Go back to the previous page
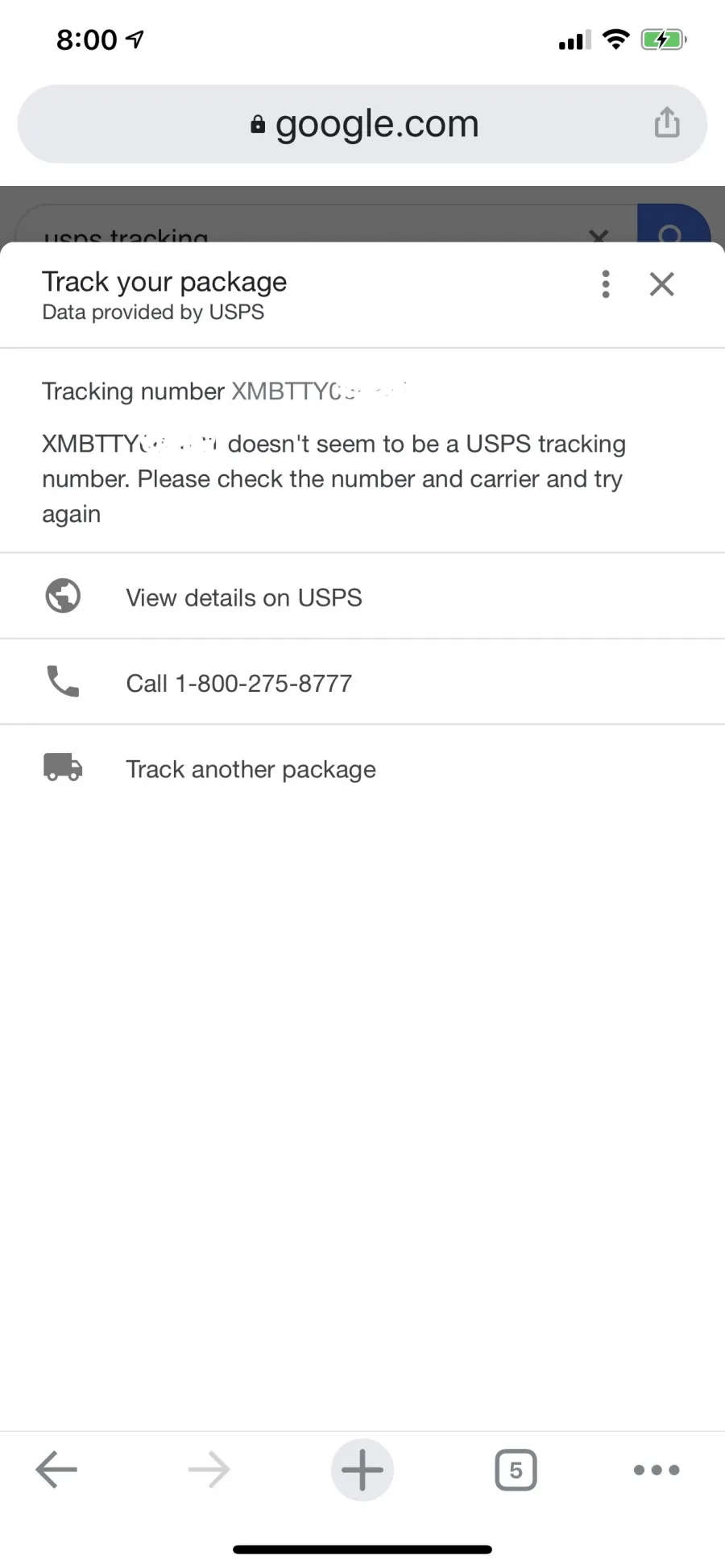 56,1470
